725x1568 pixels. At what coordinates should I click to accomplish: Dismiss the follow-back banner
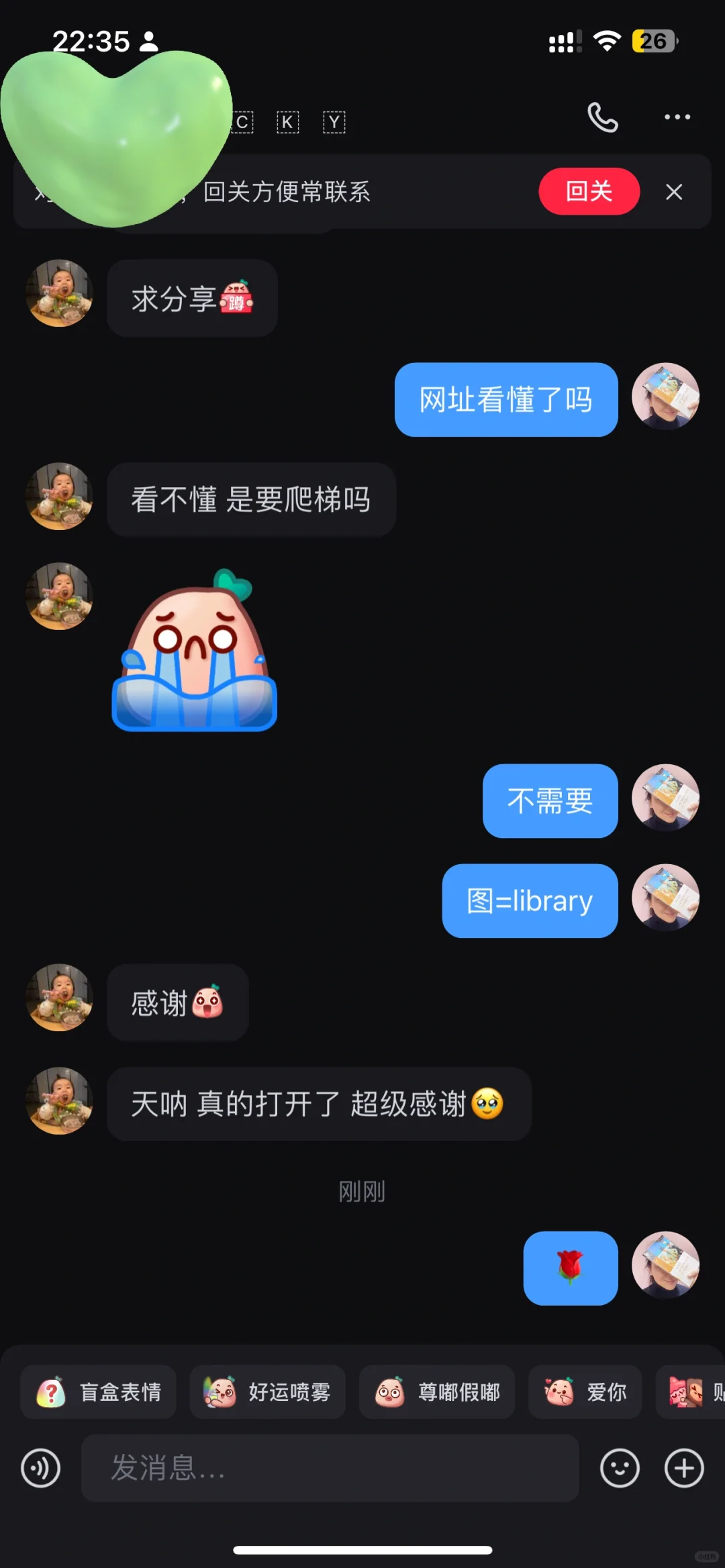click(x=674, y=192)
